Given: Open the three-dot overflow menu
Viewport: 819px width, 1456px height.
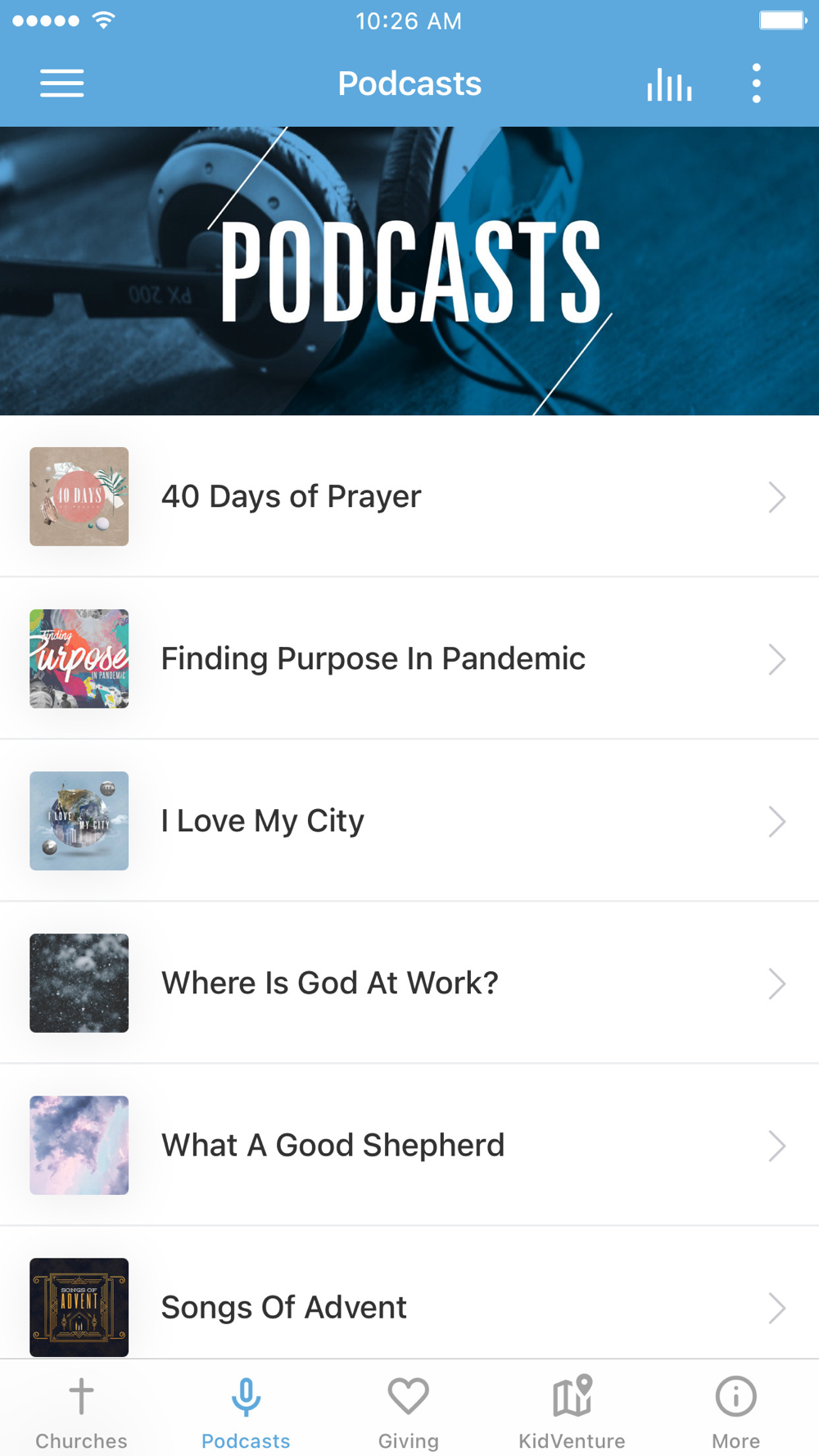Looking at the screenshot, I should click(x=756, y=84).
